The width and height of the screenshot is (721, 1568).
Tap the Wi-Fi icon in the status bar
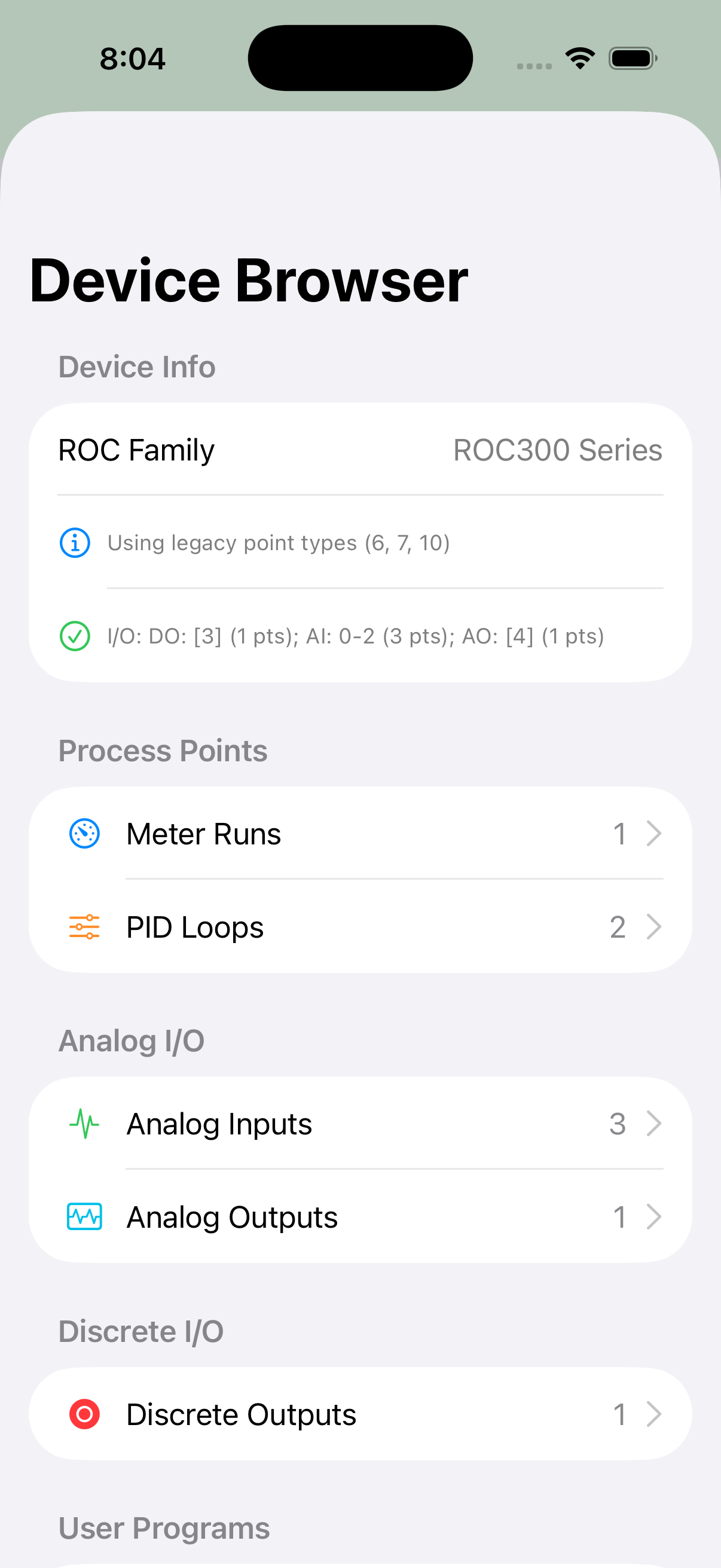pos(580,57)
